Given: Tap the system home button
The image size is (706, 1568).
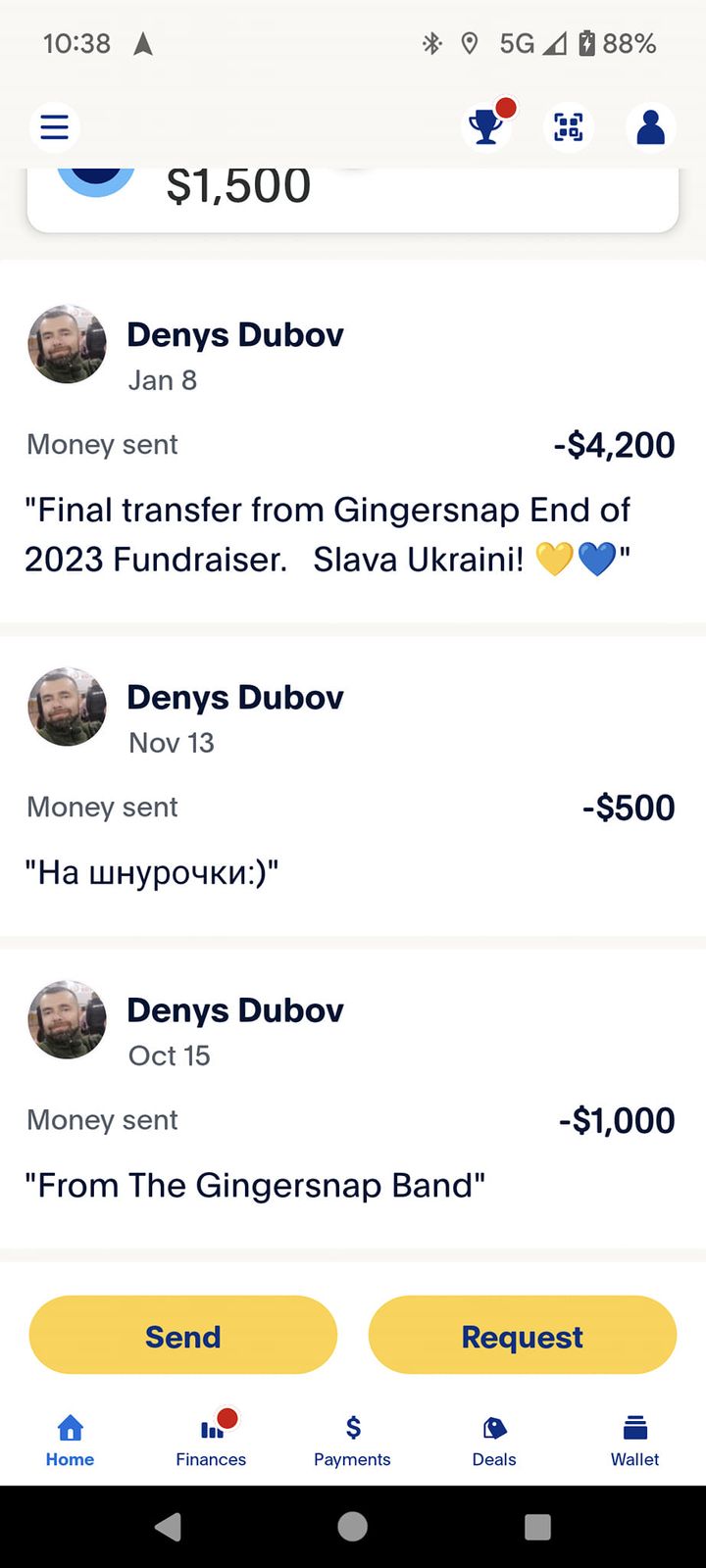Looking at the screenshot, I should 352,1527.
